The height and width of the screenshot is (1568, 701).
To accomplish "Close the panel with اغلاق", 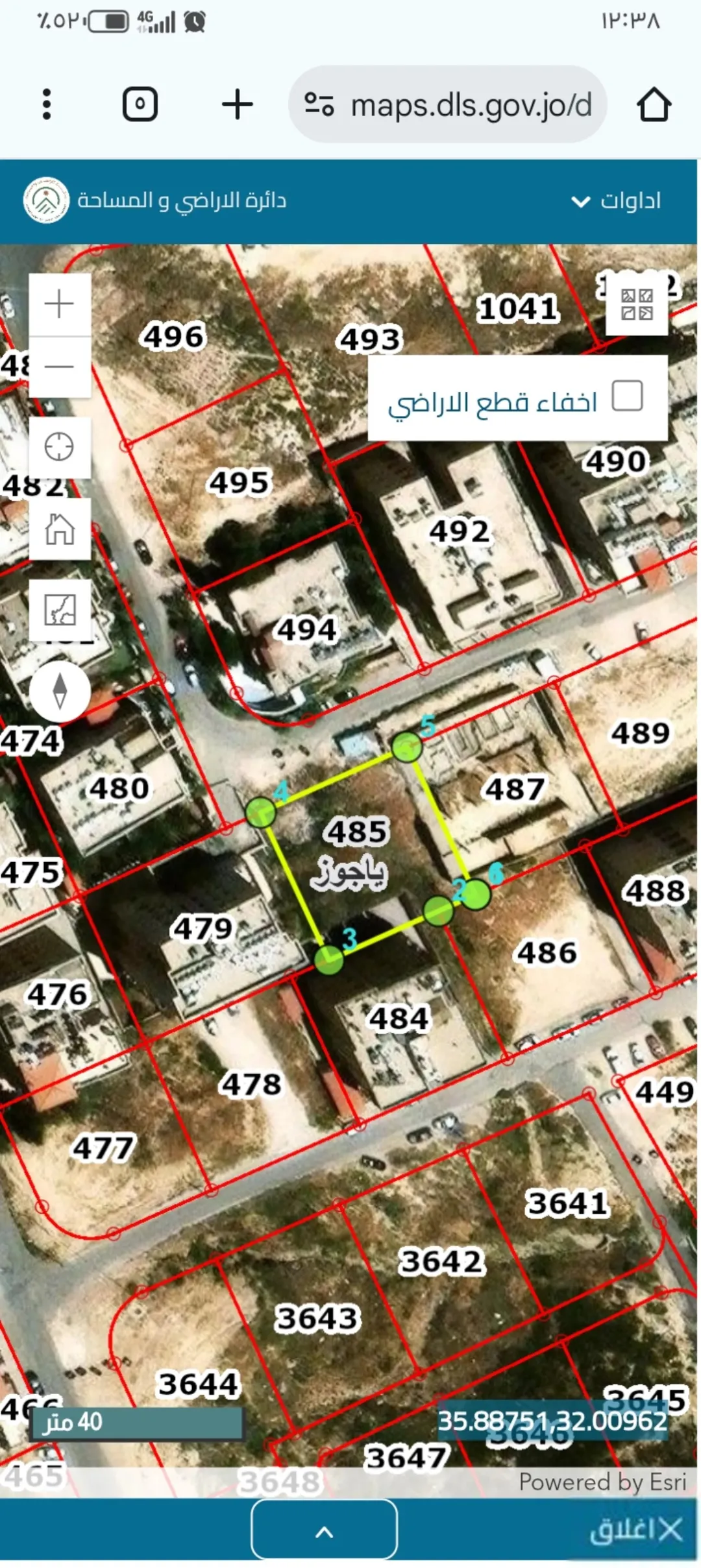I will (636, 1530).
